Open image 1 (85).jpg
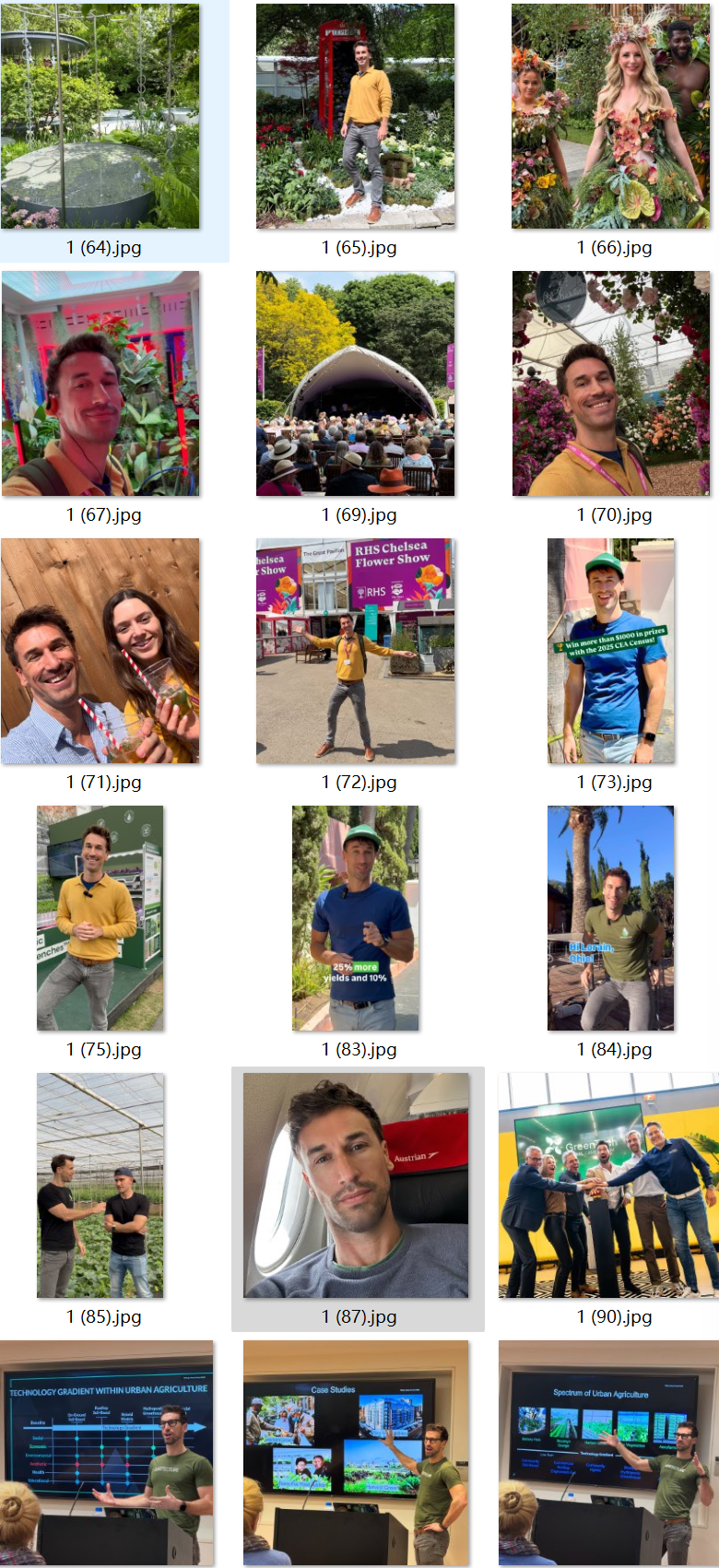This screenshot has width=719, height=1568. pyautogui.click(x=100, y=1185)
